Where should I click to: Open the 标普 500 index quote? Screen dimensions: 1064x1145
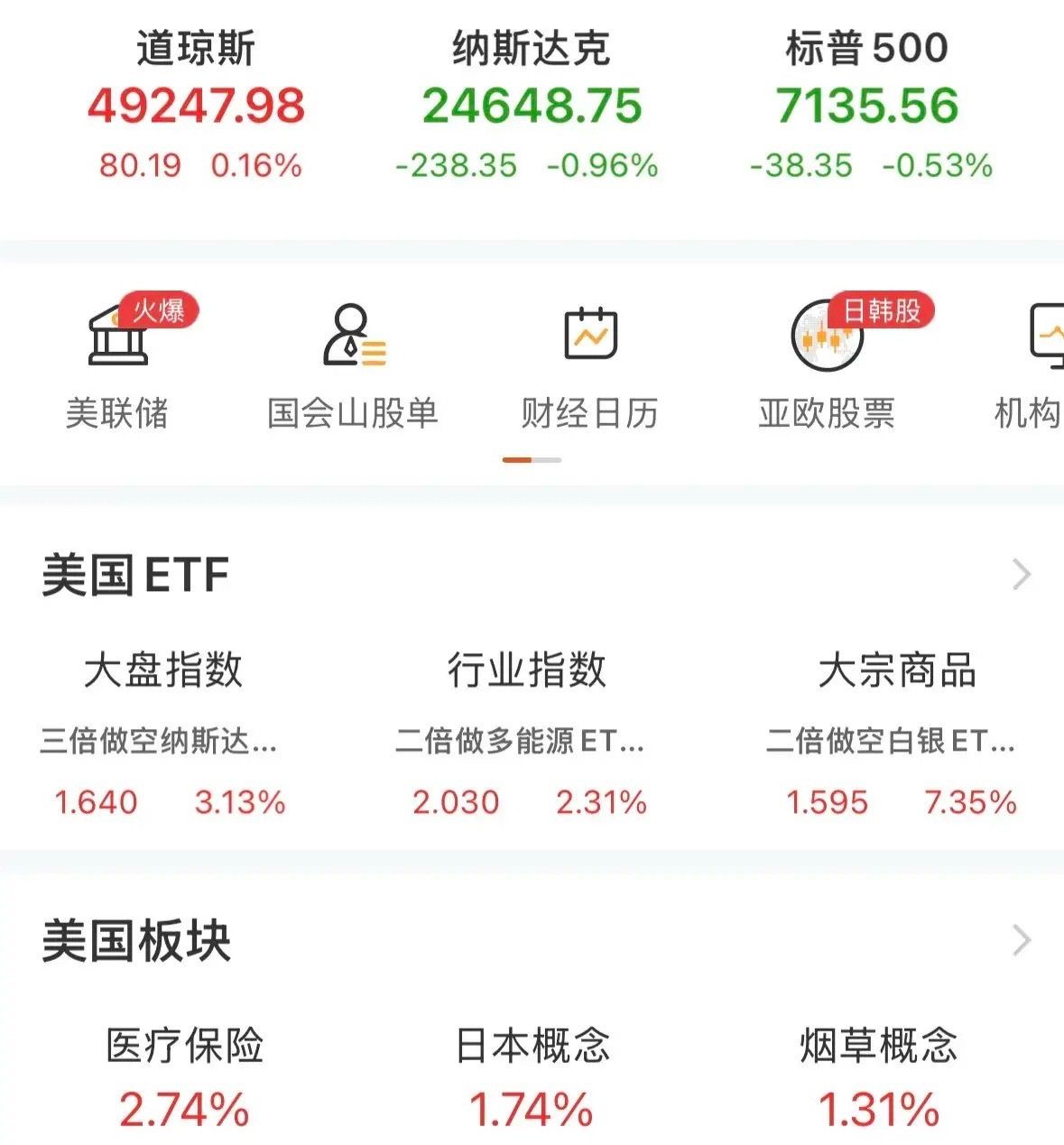867,105
